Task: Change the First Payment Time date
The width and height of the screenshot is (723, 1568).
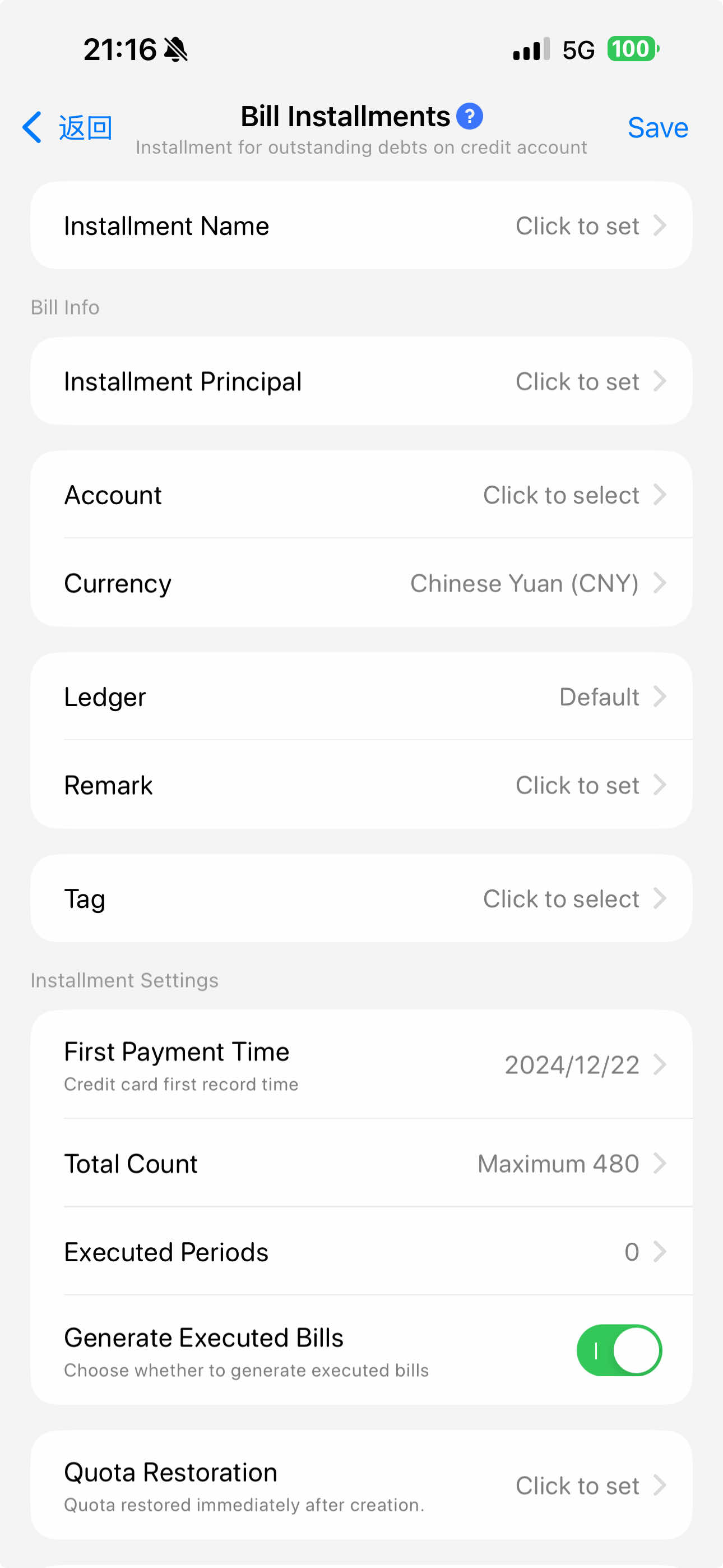Action: pos(361,1064)
